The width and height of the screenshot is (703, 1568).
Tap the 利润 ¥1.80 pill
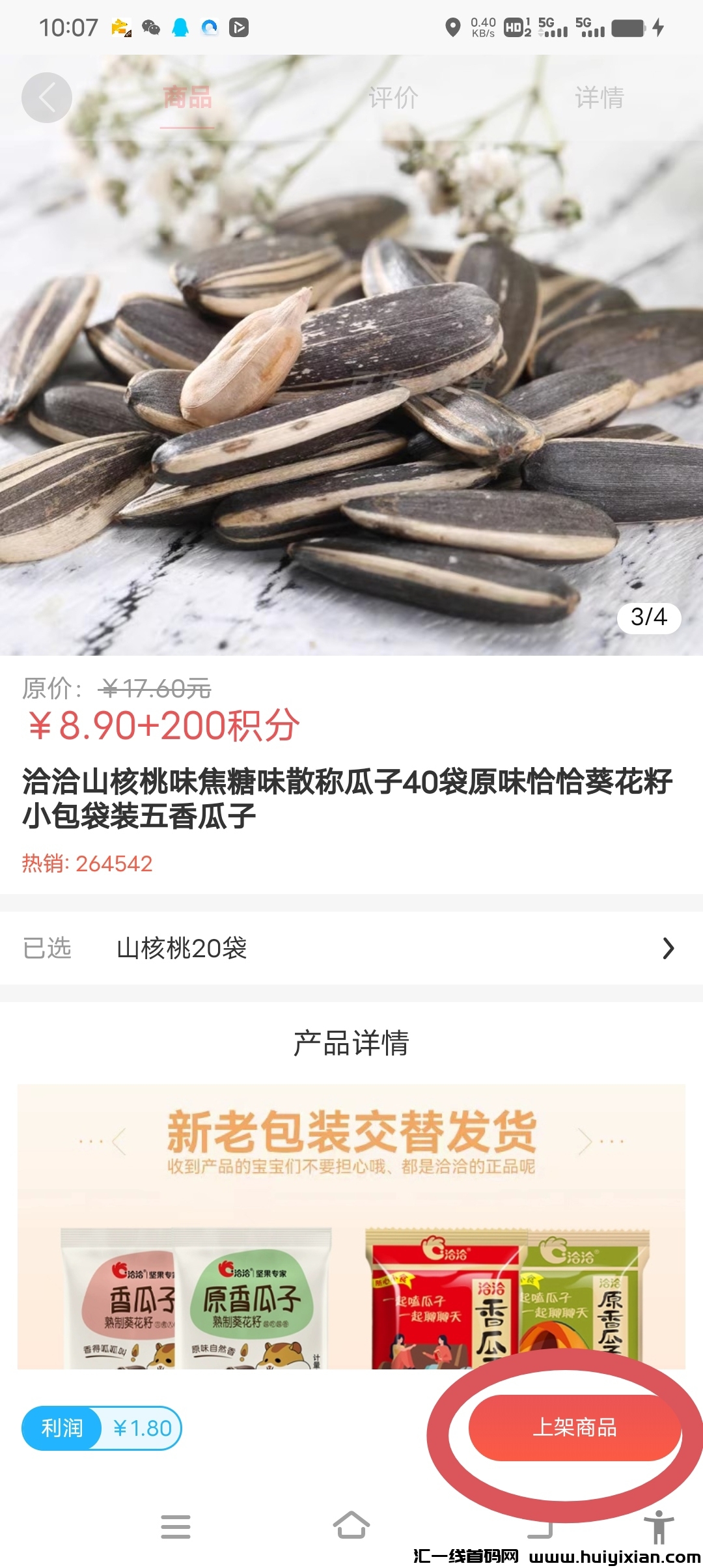click(x=102, y=1428)
